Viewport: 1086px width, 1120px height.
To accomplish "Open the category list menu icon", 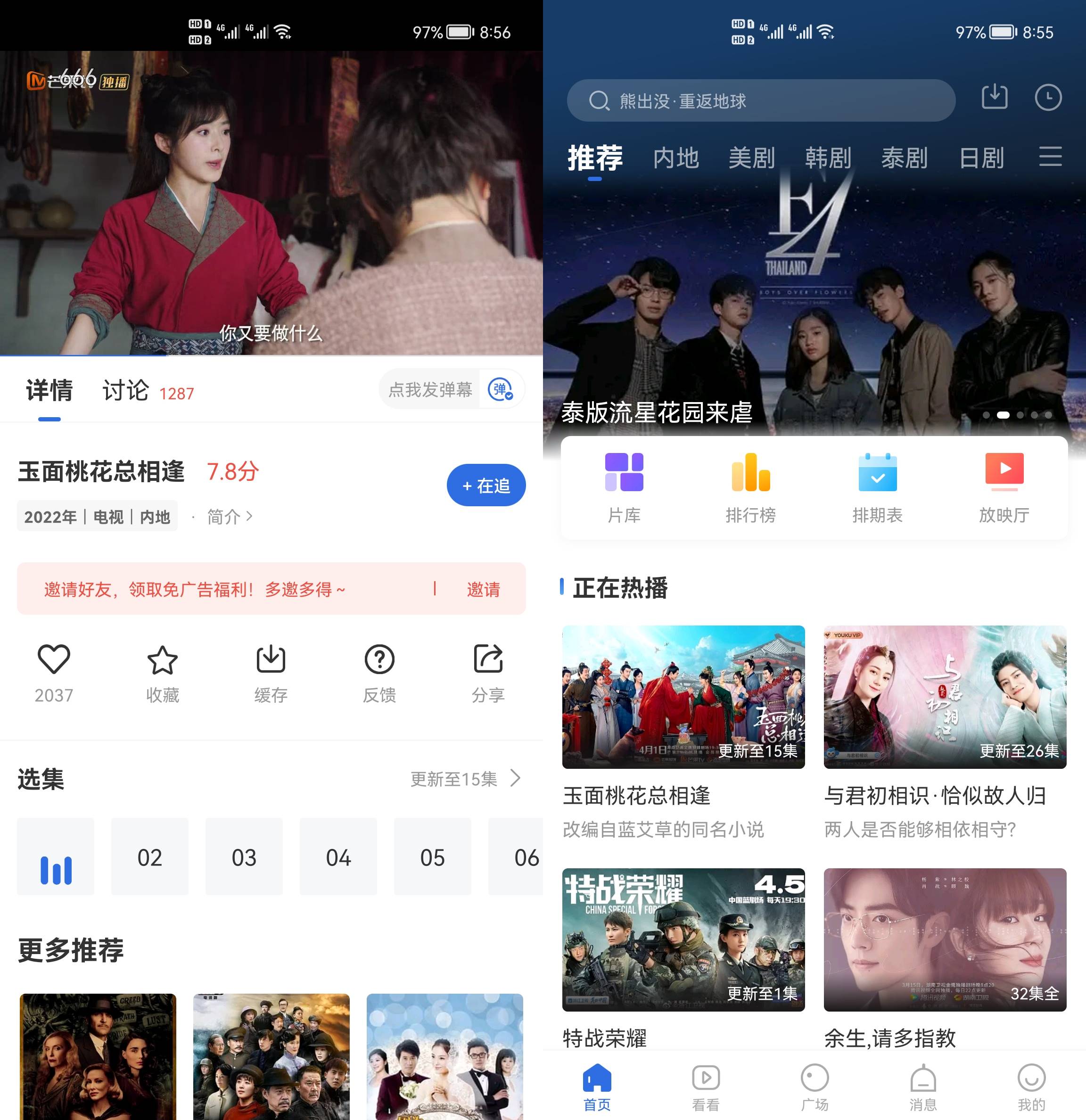I will click(x=1050, y=156).
